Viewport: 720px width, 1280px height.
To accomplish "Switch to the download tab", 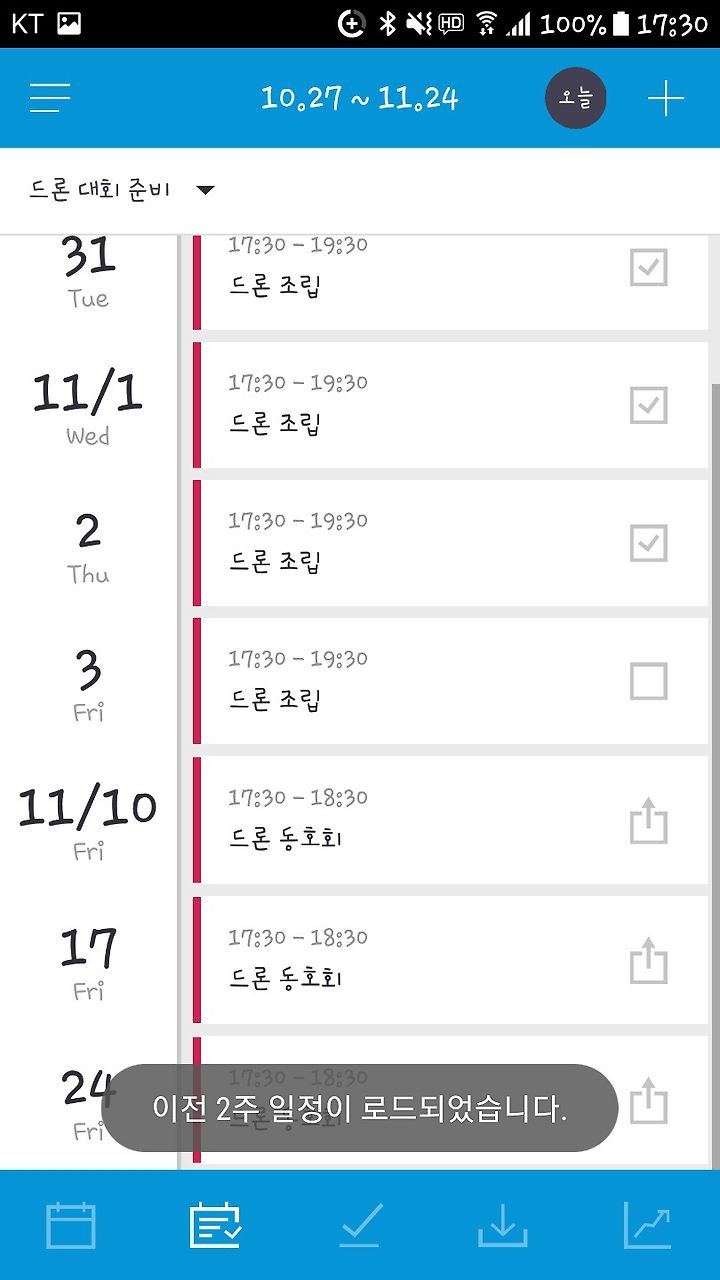I will click(503, 1225).
